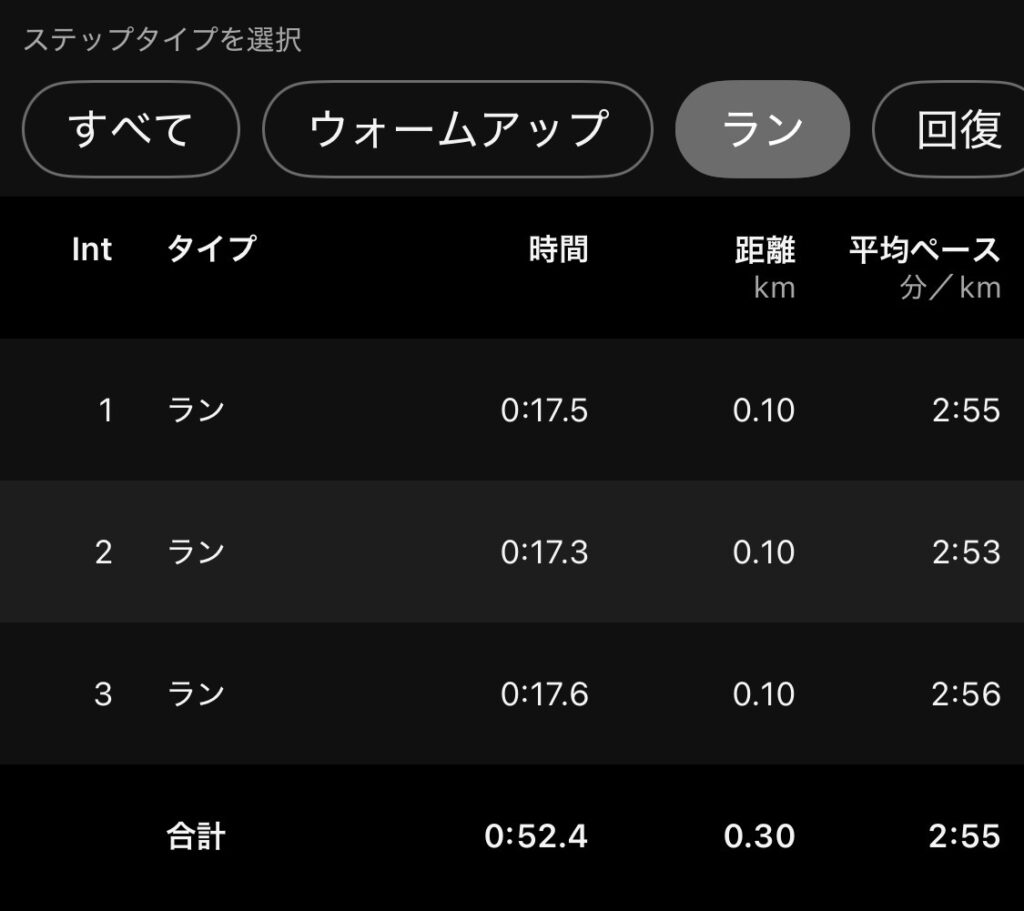This screenshot has height=911, width=1024.
Task: Select the ラン step type chip
Action: pos(762,130)
